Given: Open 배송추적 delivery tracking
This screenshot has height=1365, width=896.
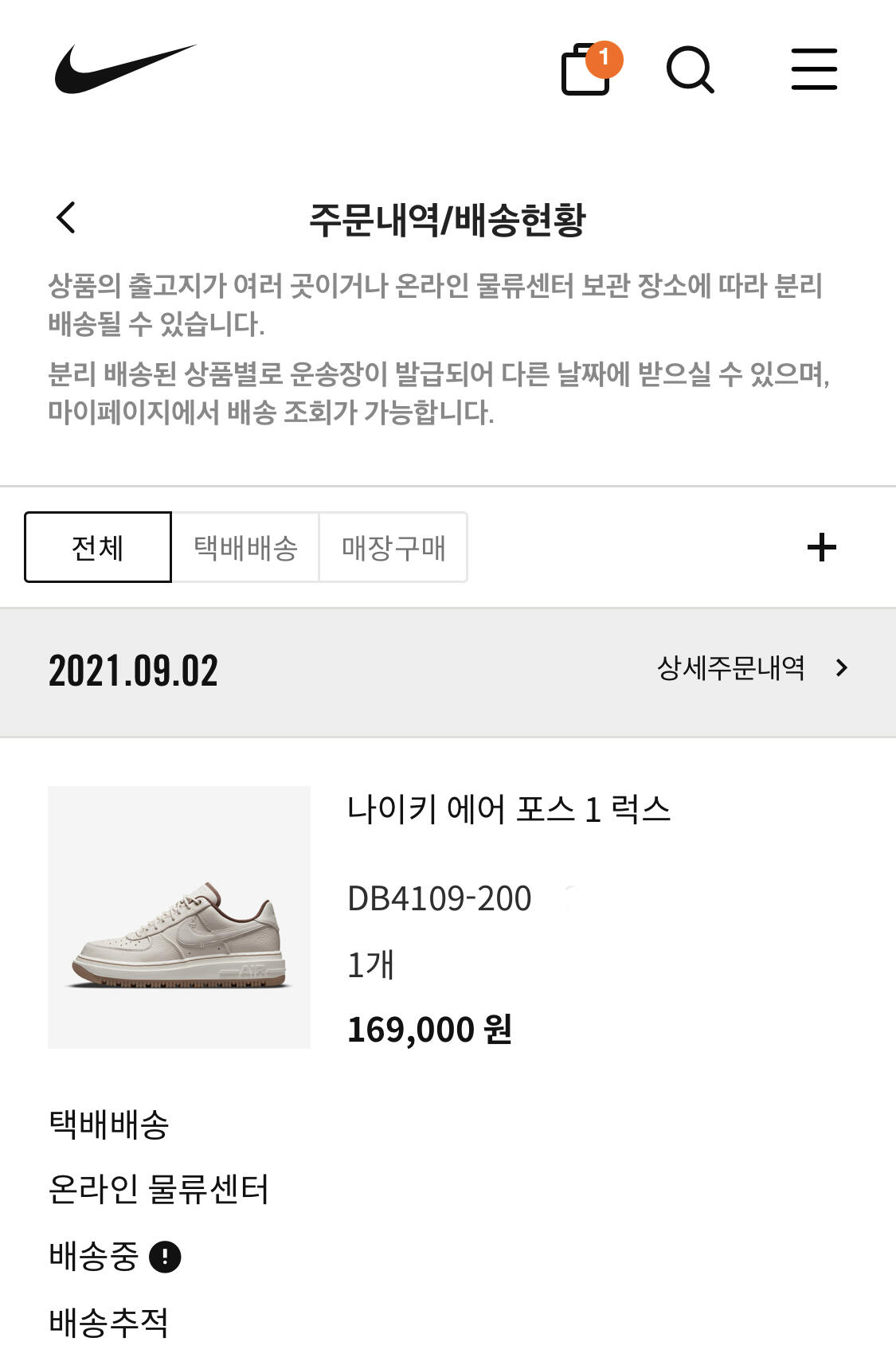Looking at the screenshot, I should [108, 1323].
